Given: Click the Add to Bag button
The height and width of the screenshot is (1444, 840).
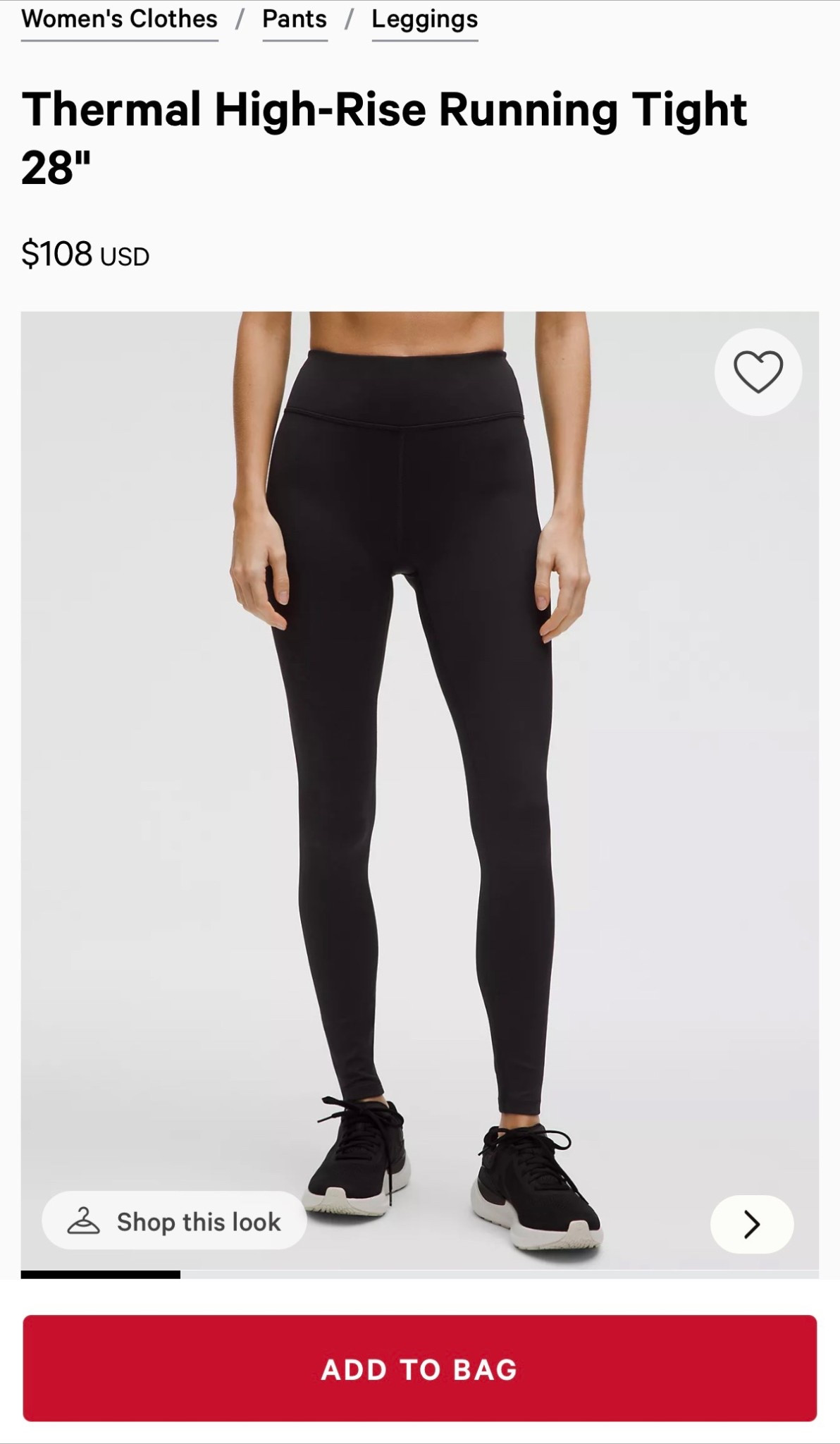Looking at the screenshot, I should tap(420, 1370).
